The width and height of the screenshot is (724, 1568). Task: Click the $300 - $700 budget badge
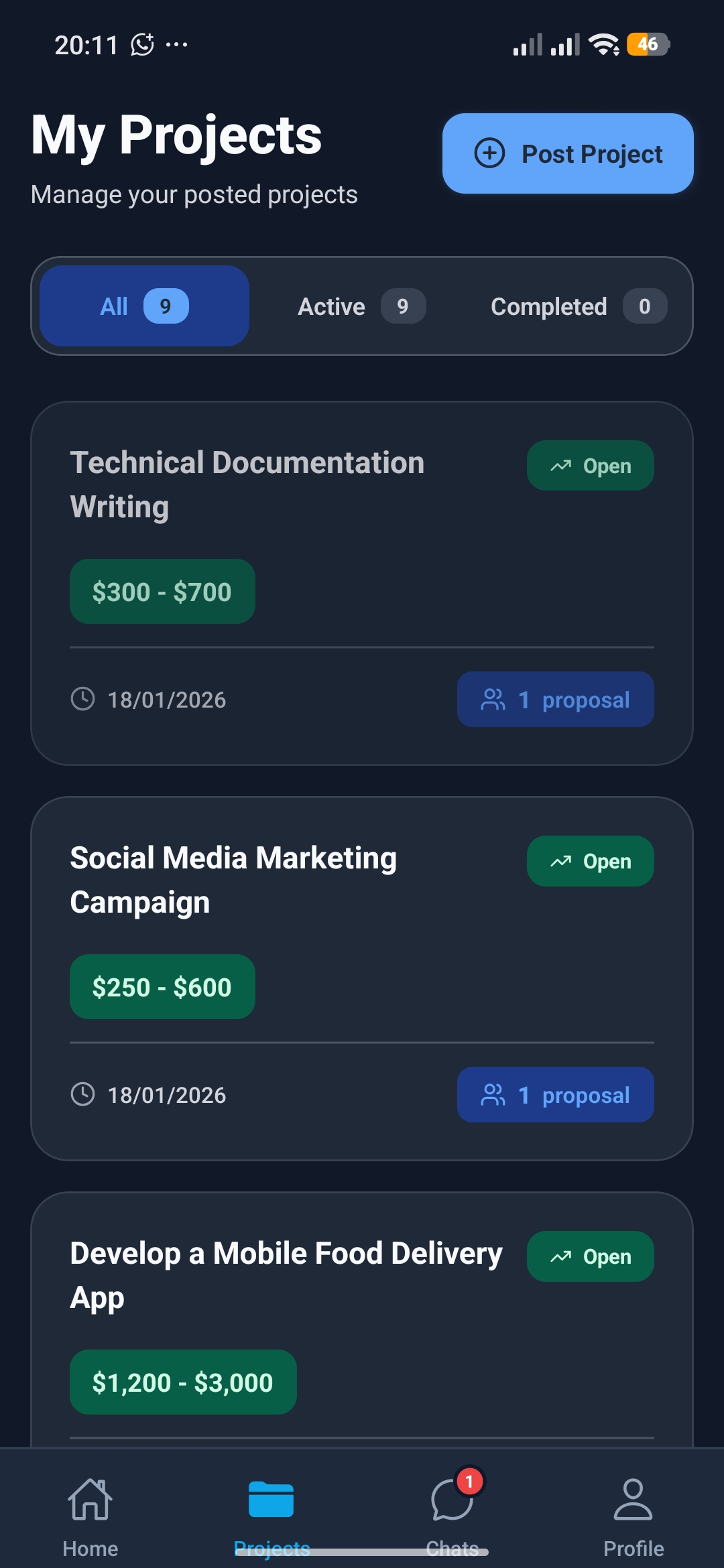[x=162, y=592]
